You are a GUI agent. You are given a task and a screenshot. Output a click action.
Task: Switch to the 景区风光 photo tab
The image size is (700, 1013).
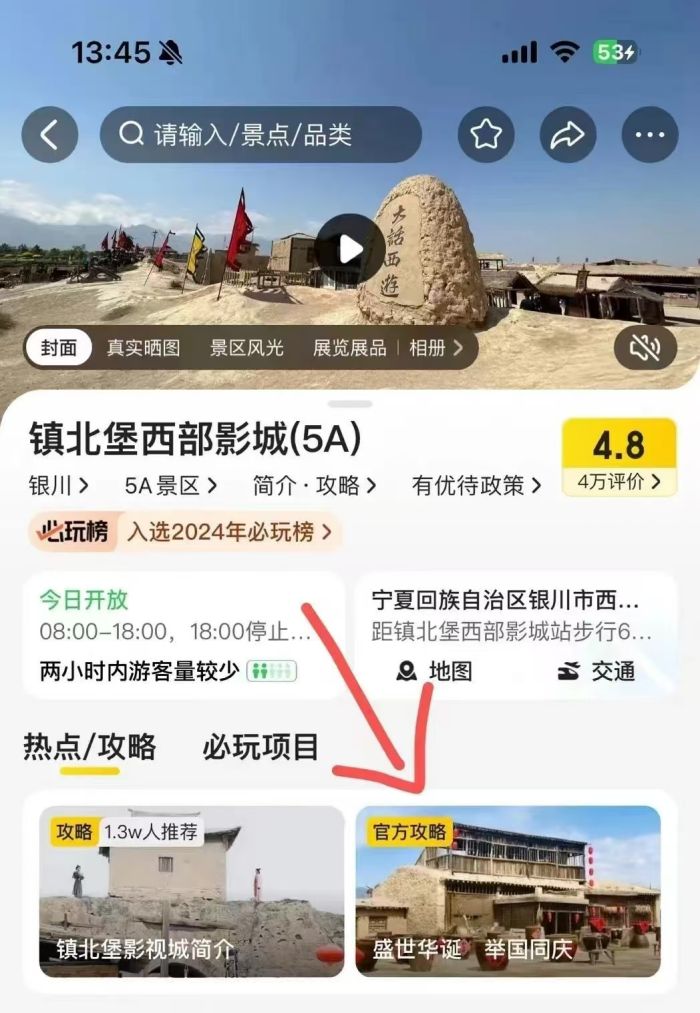(246, 348)
